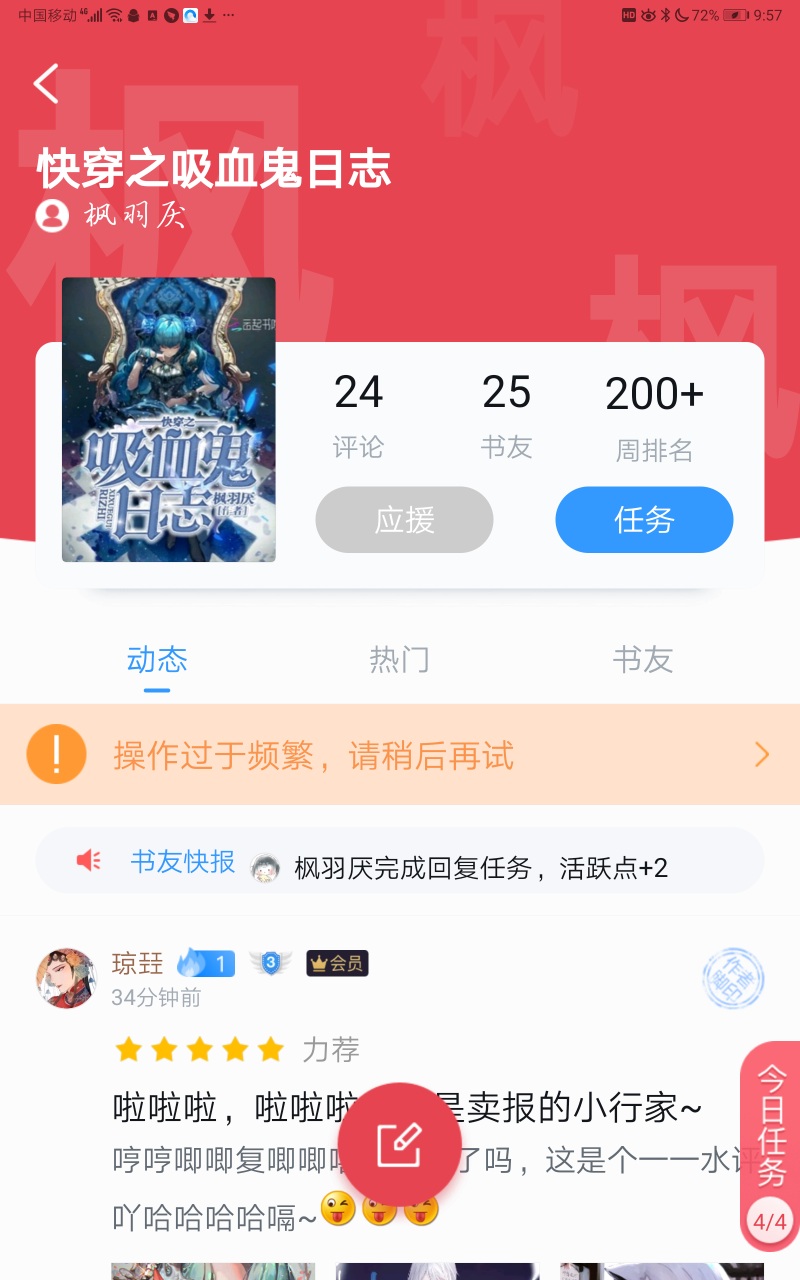Go back using the top-left arrow
The image size is (800, 1280).
pos(46,84)
